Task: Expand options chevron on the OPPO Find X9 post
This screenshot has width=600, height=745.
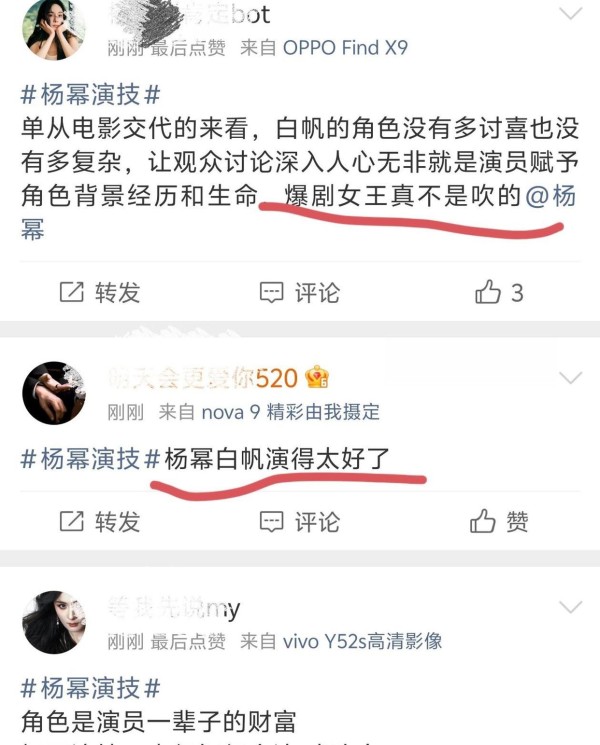Action: point(570,15)
